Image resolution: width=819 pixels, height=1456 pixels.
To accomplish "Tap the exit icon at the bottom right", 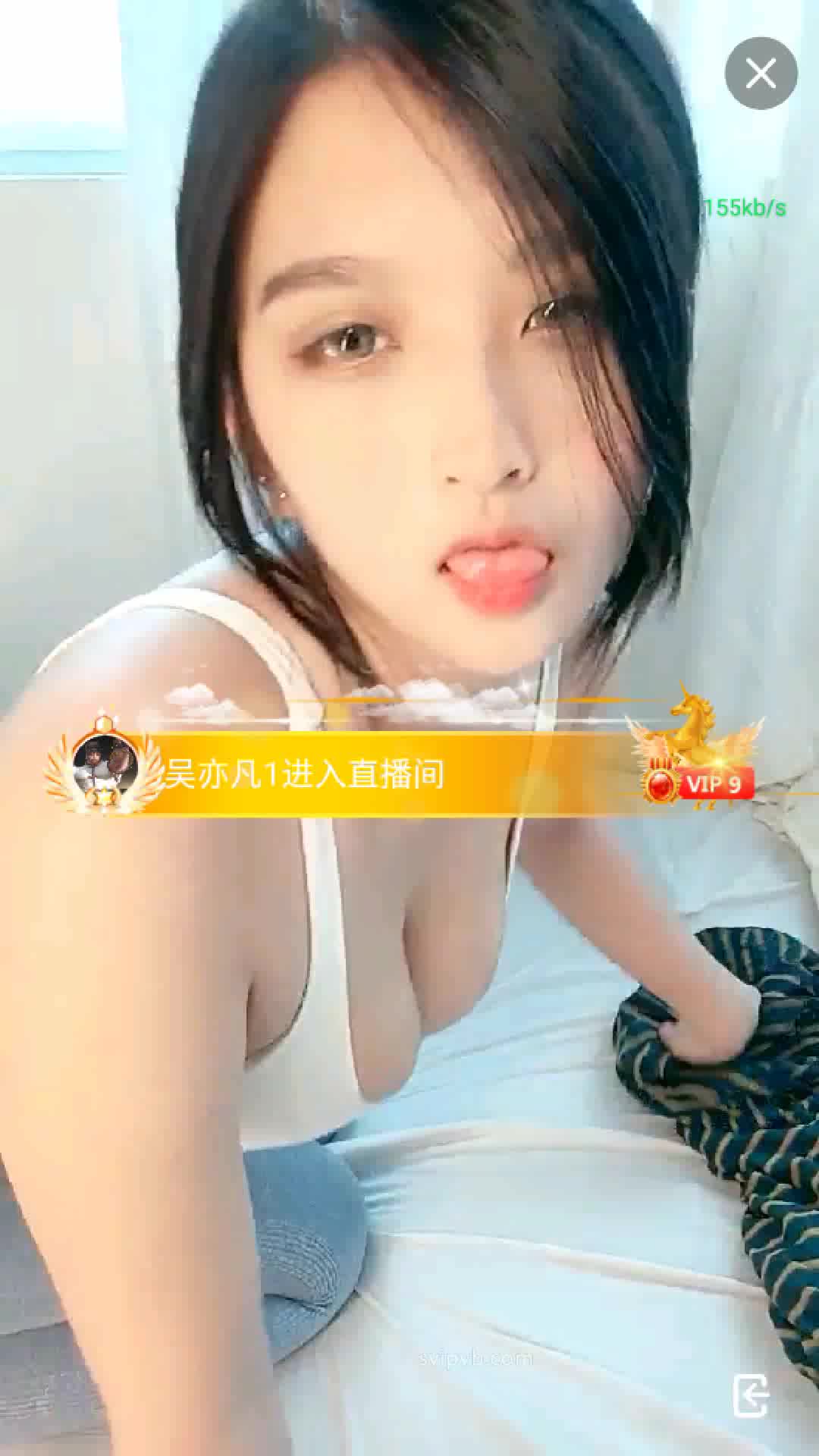I will tap(751, 1395).
